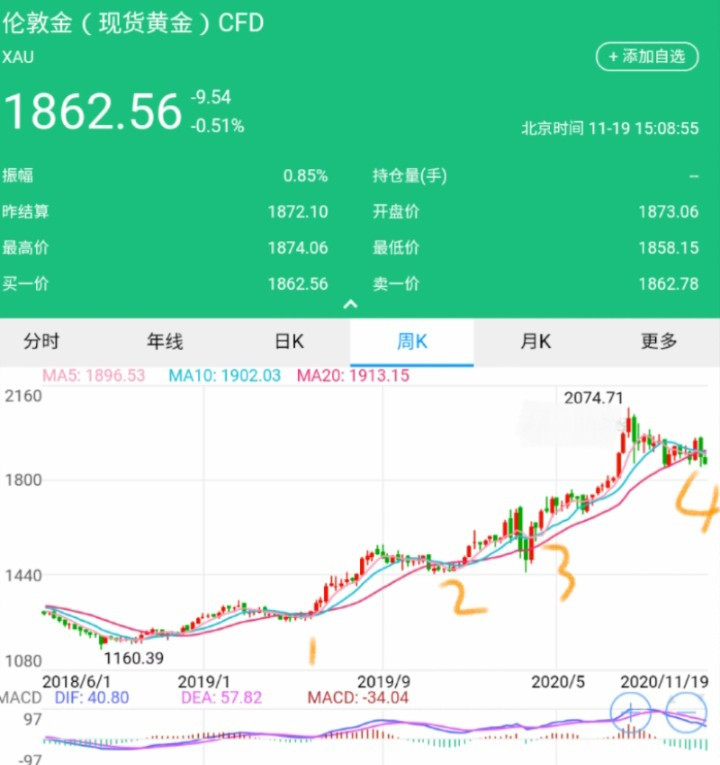
Task: Switch to the 月K chart tab
Action: pos(535,342)
